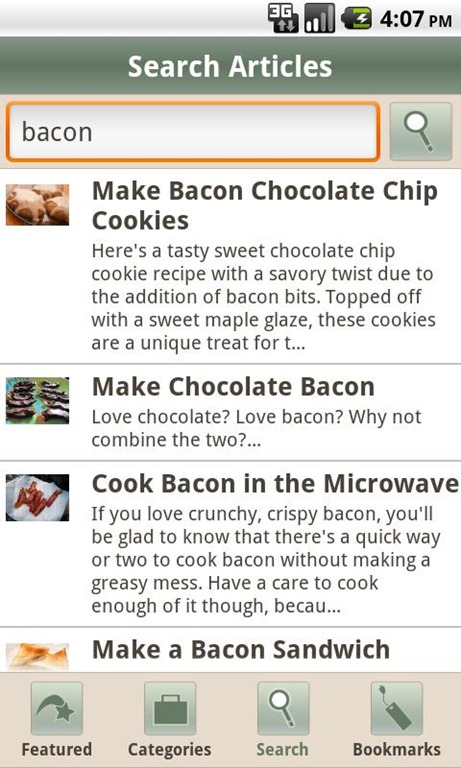Select the Search tab in bottom bar
Screen dimensions: 461x768
click(x=283, y=720)
